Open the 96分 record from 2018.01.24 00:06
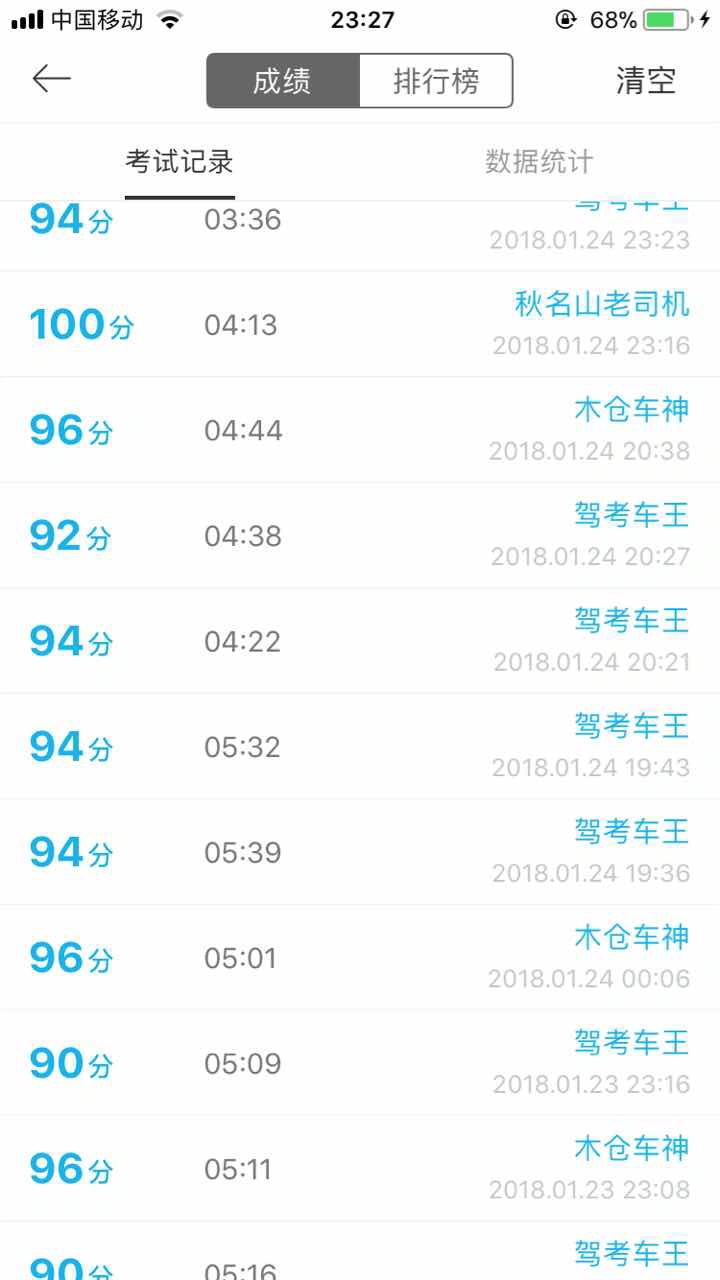This screenshot has width=720, height=1280. point(360,958)
